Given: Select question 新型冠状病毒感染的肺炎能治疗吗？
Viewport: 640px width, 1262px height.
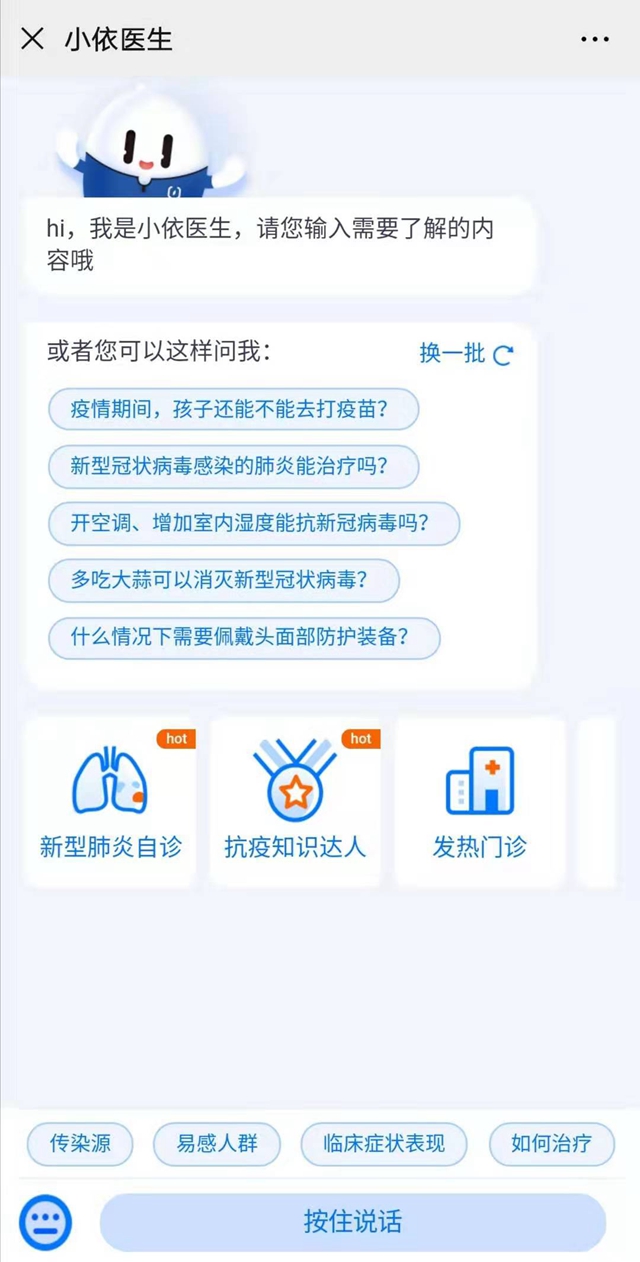Looking at the screenshot, I should pos(233,466).
